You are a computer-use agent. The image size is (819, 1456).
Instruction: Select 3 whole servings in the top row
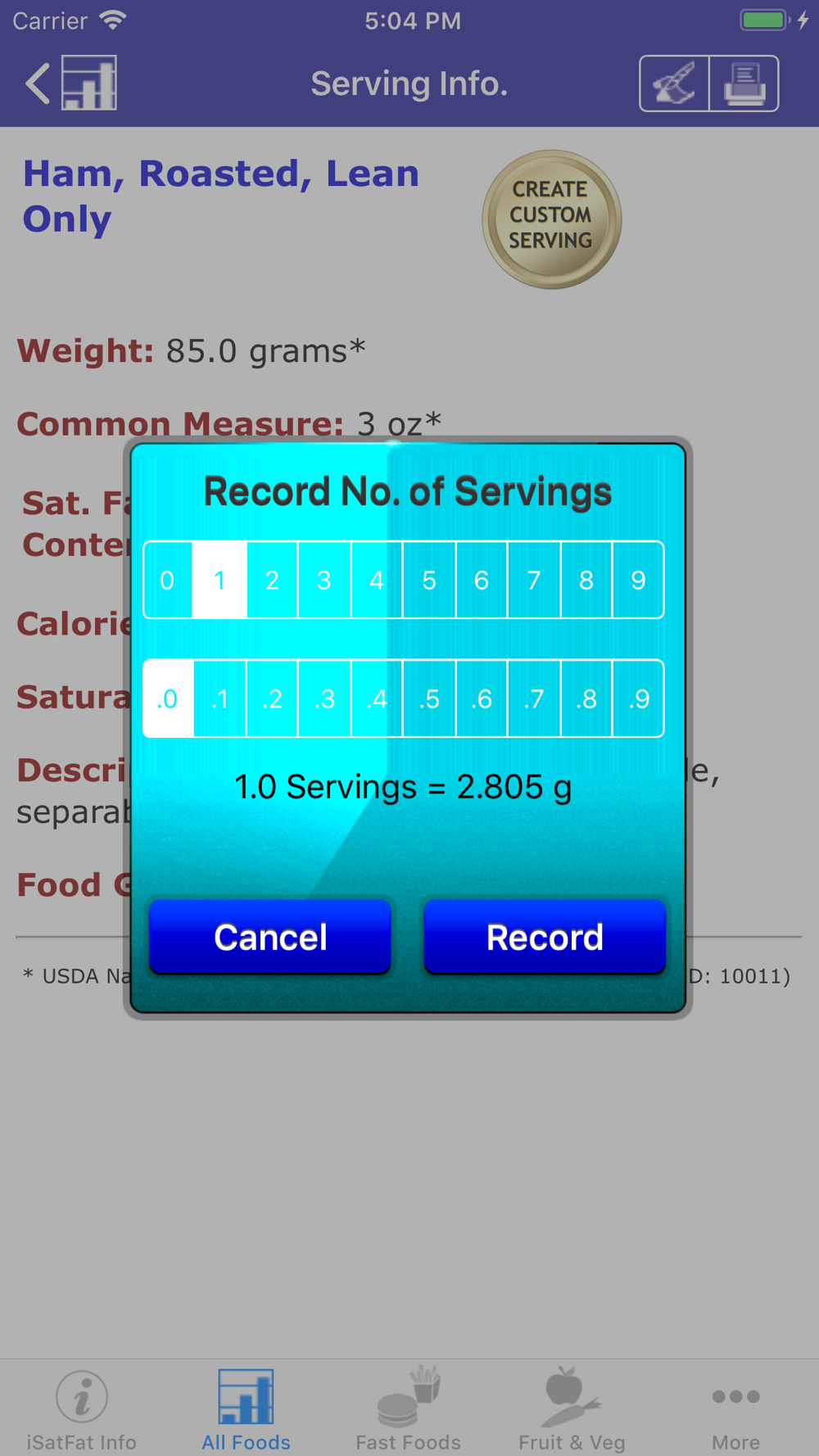point(324,580)
